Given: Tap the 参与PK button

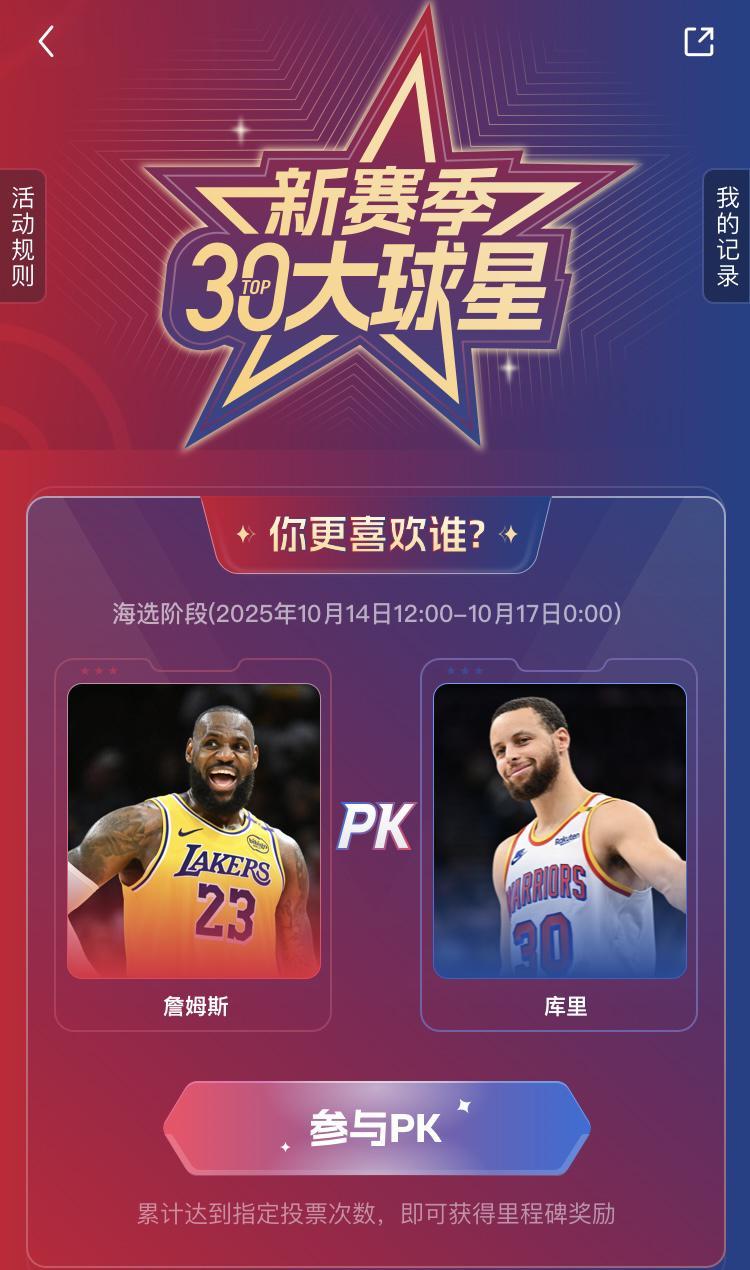Looking at the screenshot, I should [376, 1128].
